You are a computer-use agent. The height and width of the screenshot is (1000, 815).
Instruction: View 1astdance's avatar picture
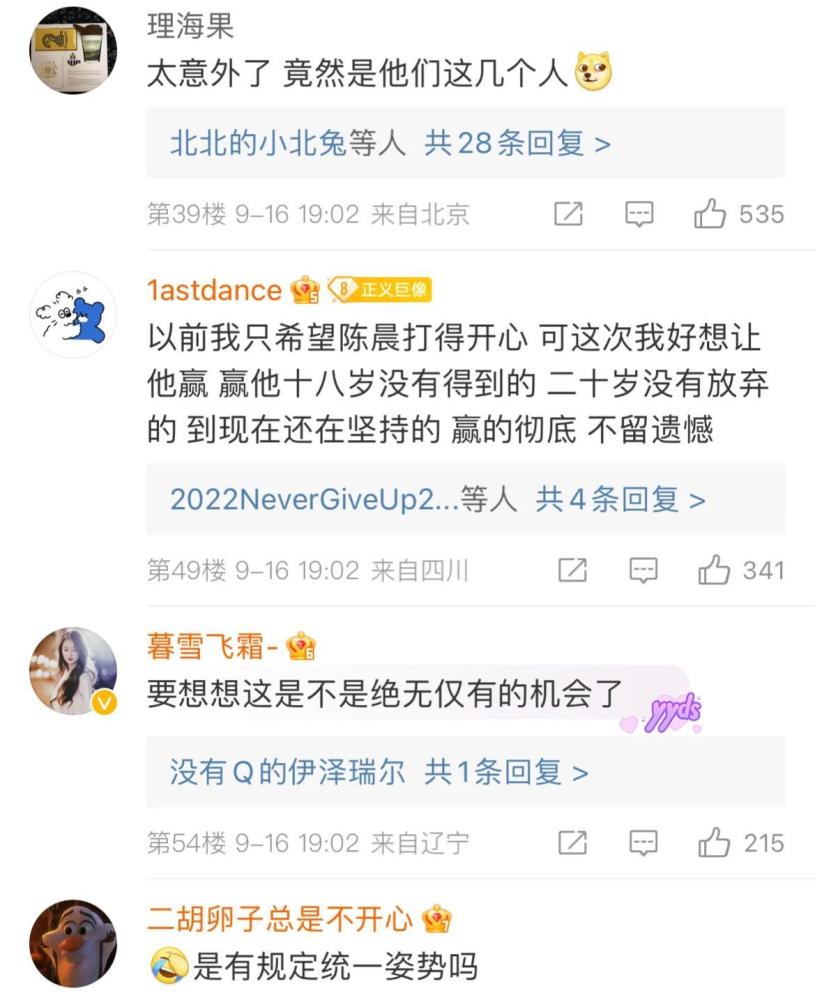[73, 314]
